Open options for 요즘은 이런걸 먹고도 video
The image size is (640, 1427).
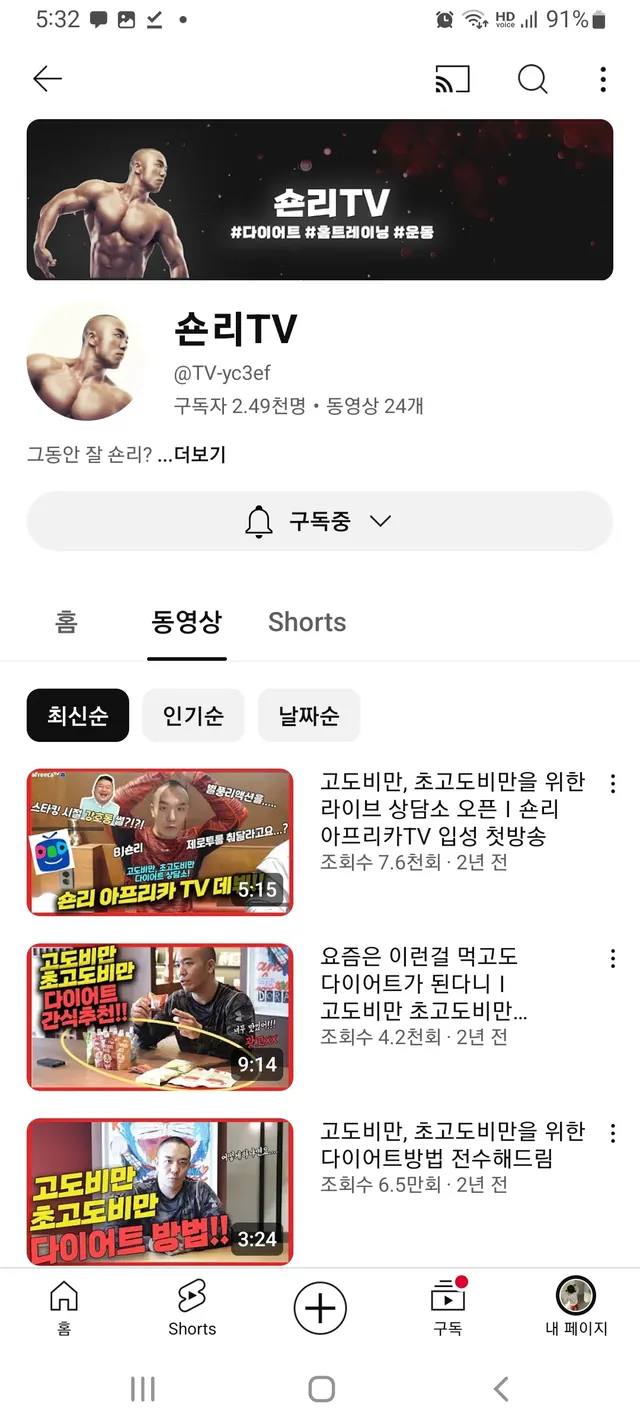pos(613,959)
